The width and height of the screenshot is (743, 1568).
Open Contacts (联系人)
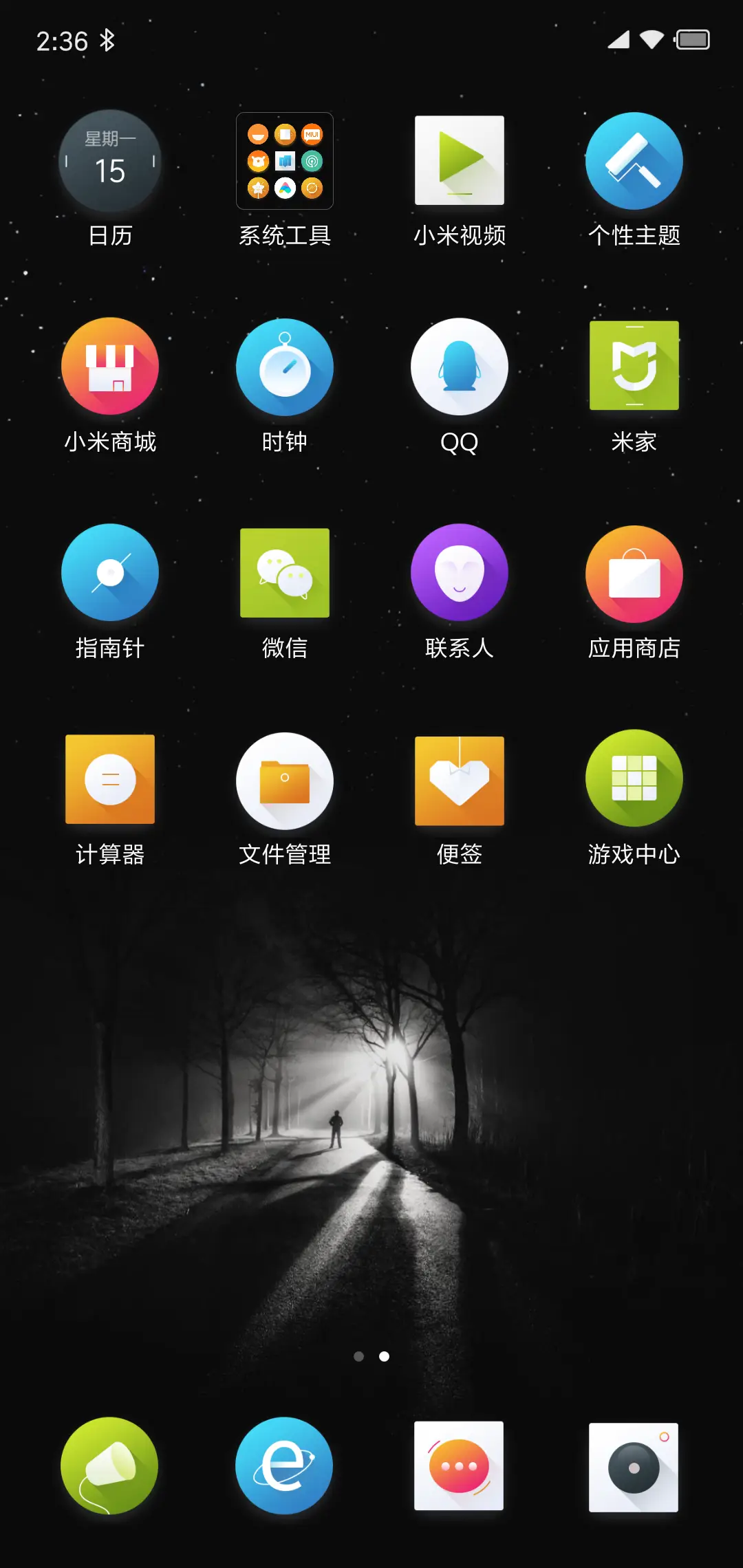click(459, 572)
